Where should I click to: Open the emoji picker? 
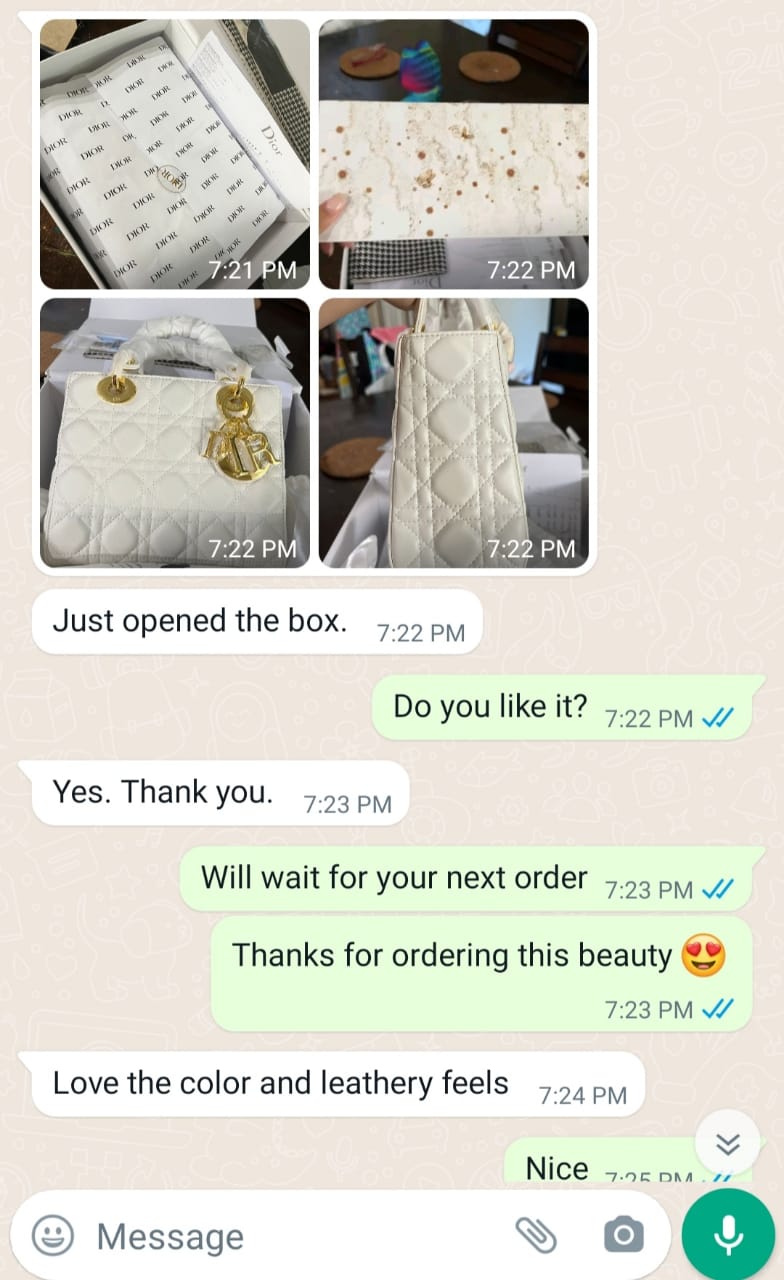[53, 1236]
